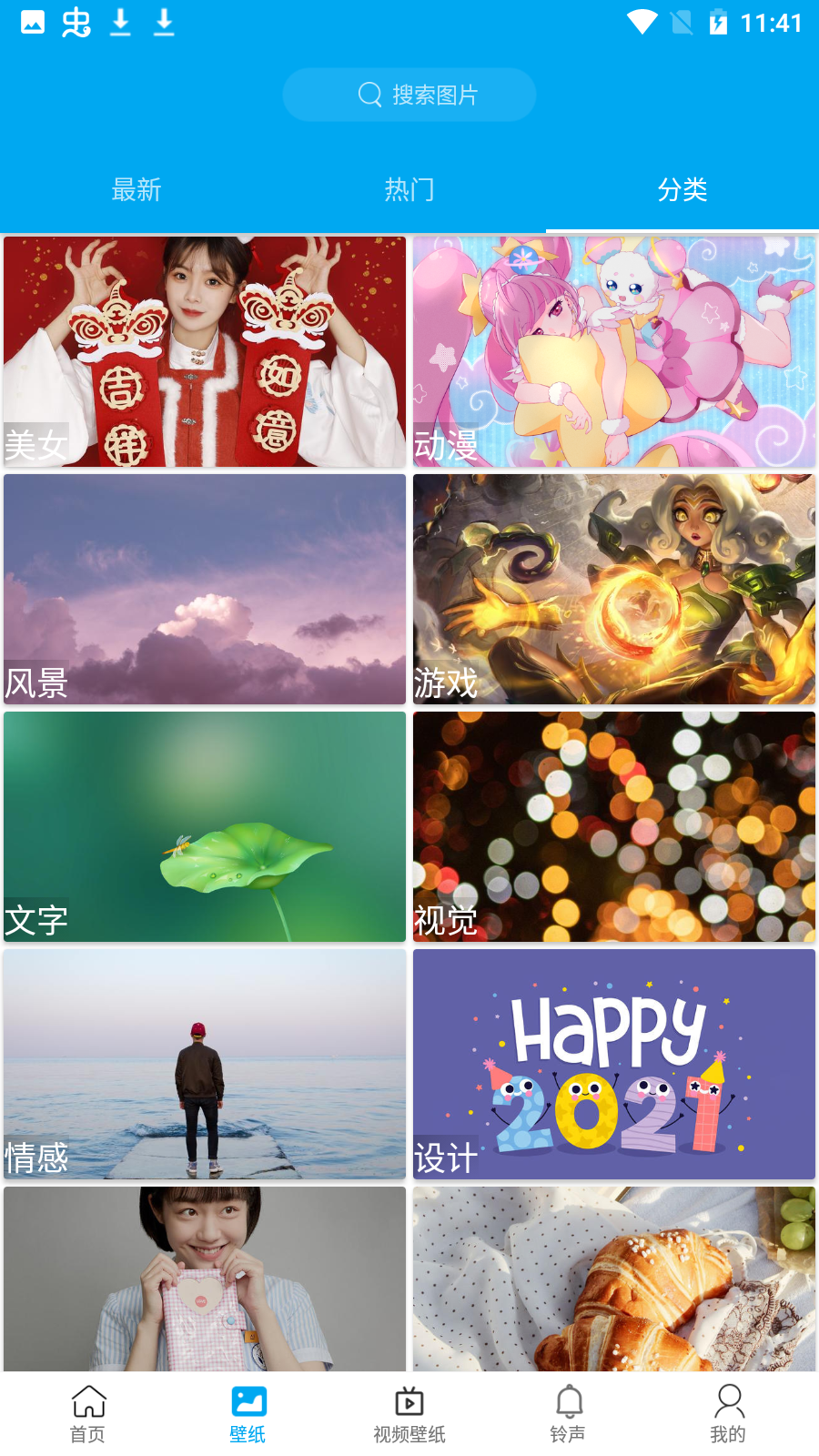Open the 游戏 category tile

pos(614,590)
